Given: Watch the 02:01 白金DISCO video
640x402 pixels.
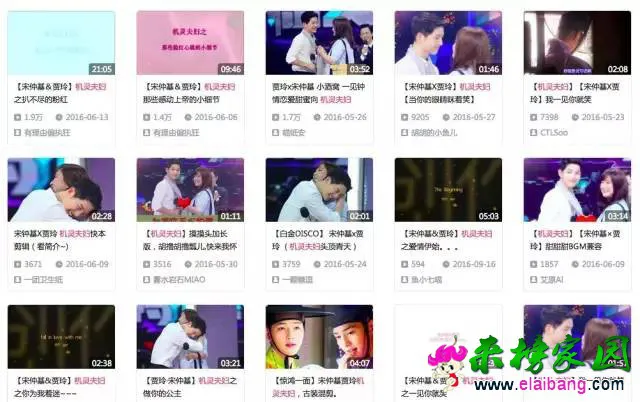Looking at the screenshot, I should coord(319,190).
